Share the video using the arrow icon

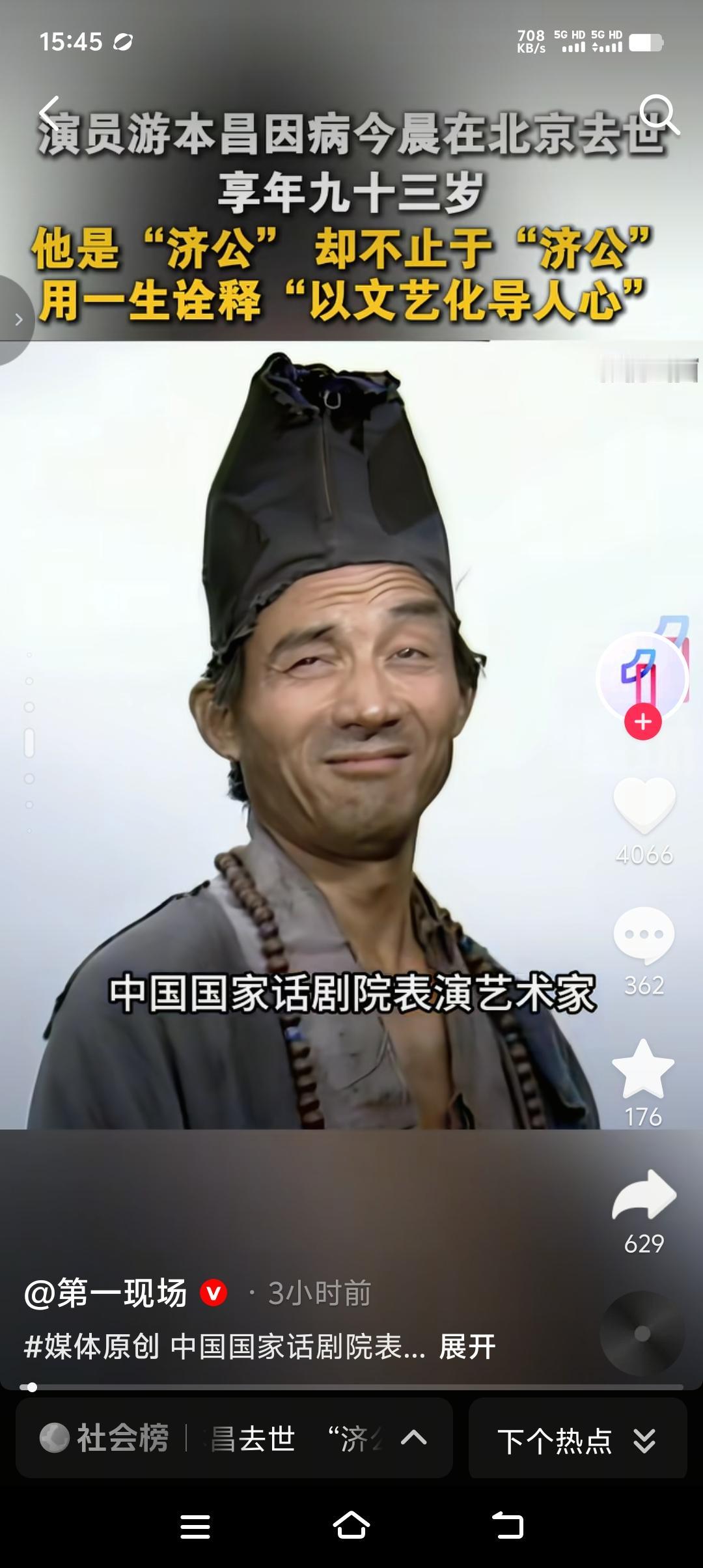644,1195
